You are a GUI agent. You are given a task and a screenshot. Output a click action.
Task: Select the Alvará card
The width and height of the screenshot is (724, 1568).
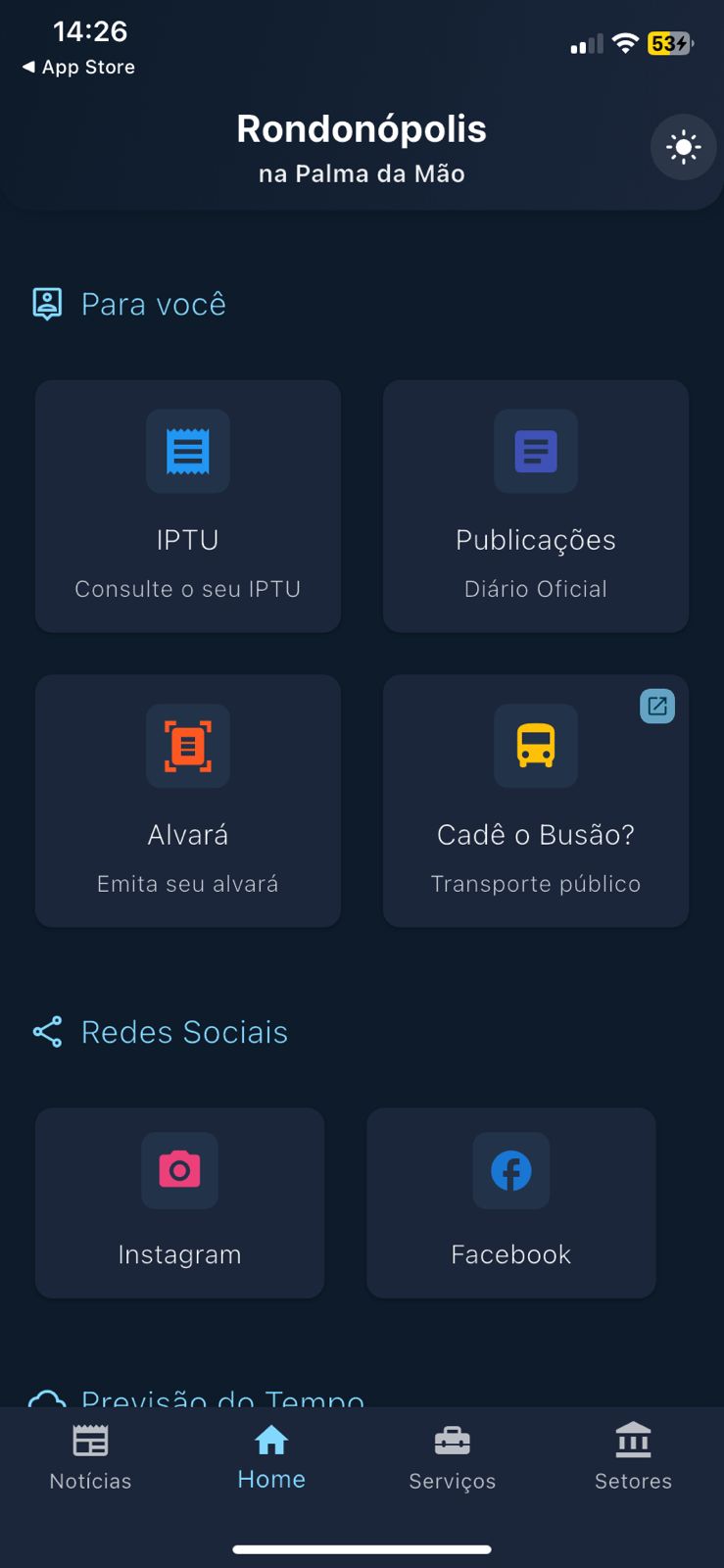[188, 801]
